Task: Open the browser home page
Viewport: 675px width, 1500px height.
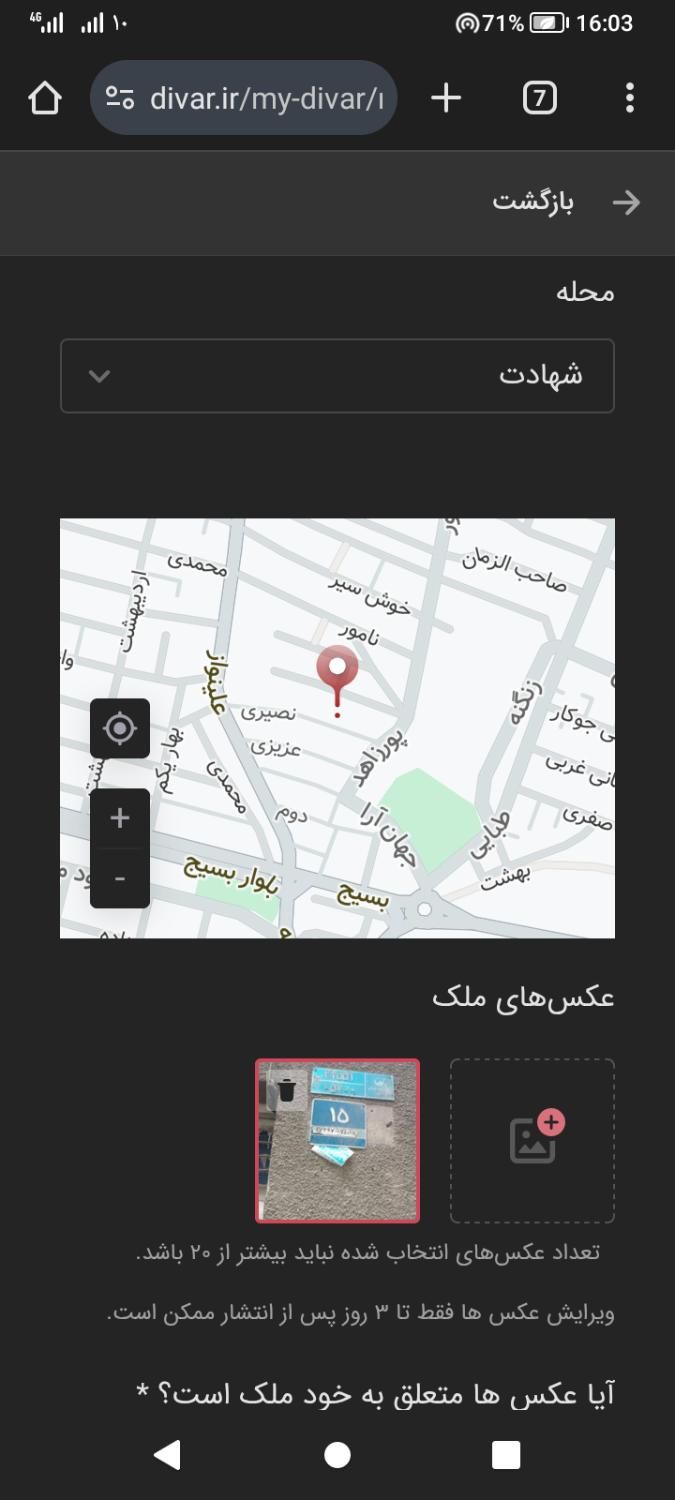Action: [x=45, y=98]
